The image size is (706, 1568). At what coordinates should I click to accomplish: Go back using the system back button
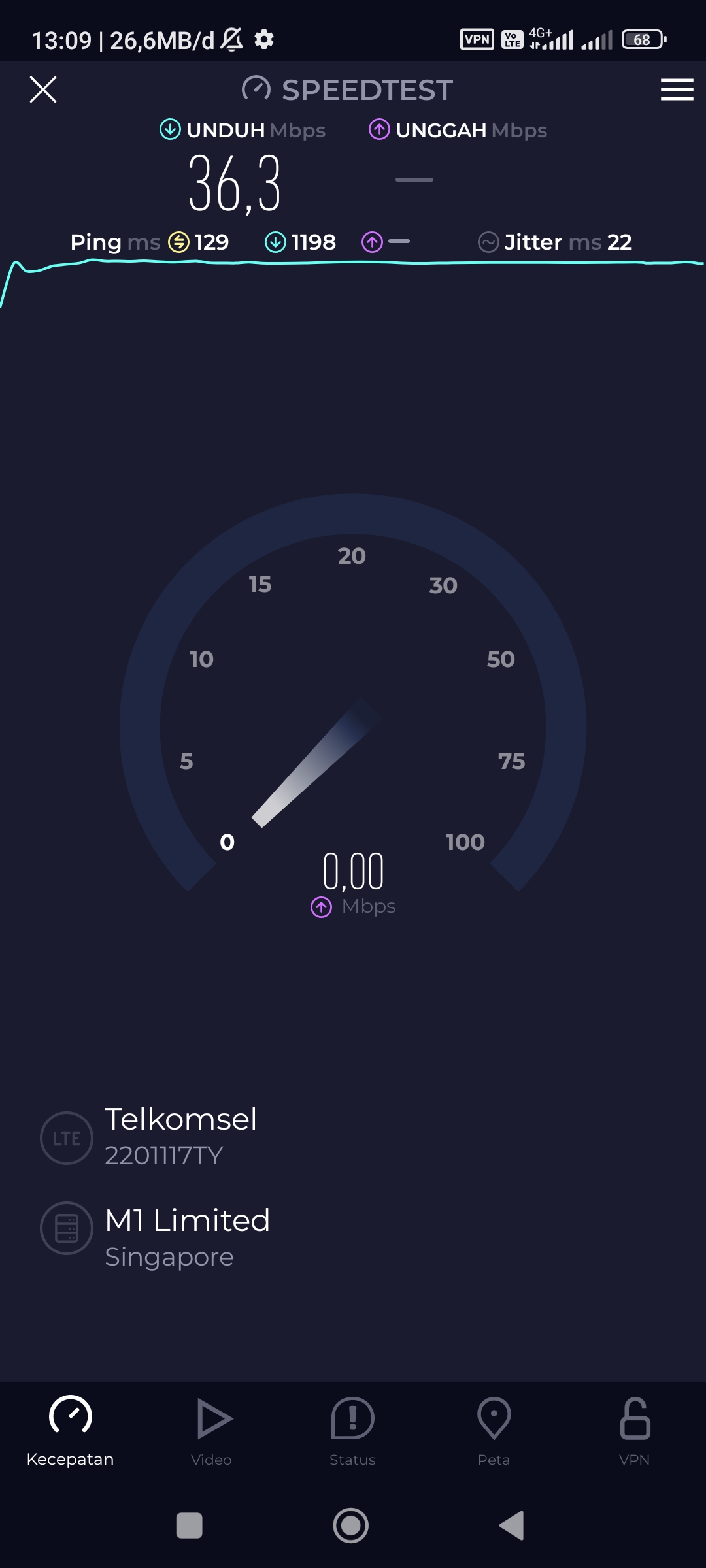coord(512,1526)
